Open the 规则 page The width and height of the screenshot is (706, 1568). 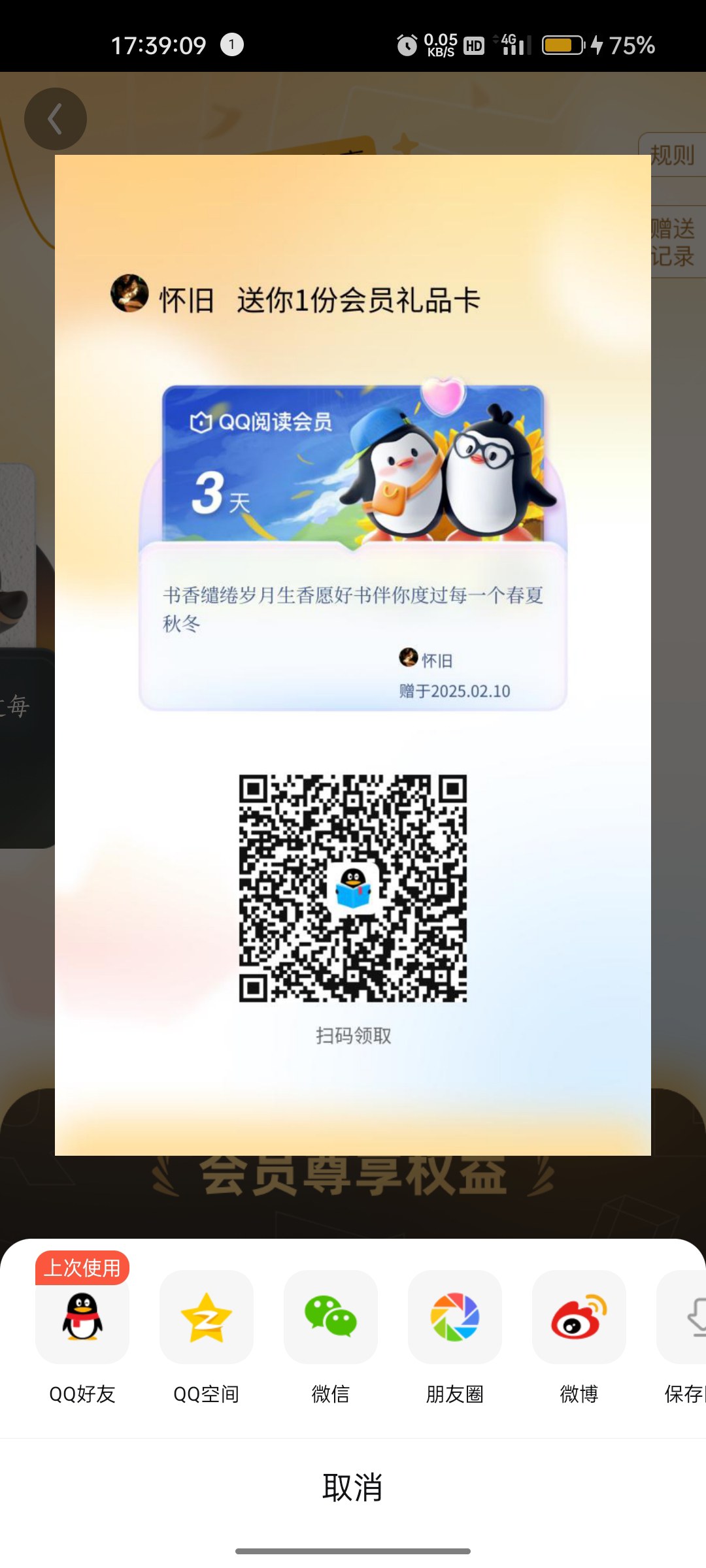click(673, 155)
